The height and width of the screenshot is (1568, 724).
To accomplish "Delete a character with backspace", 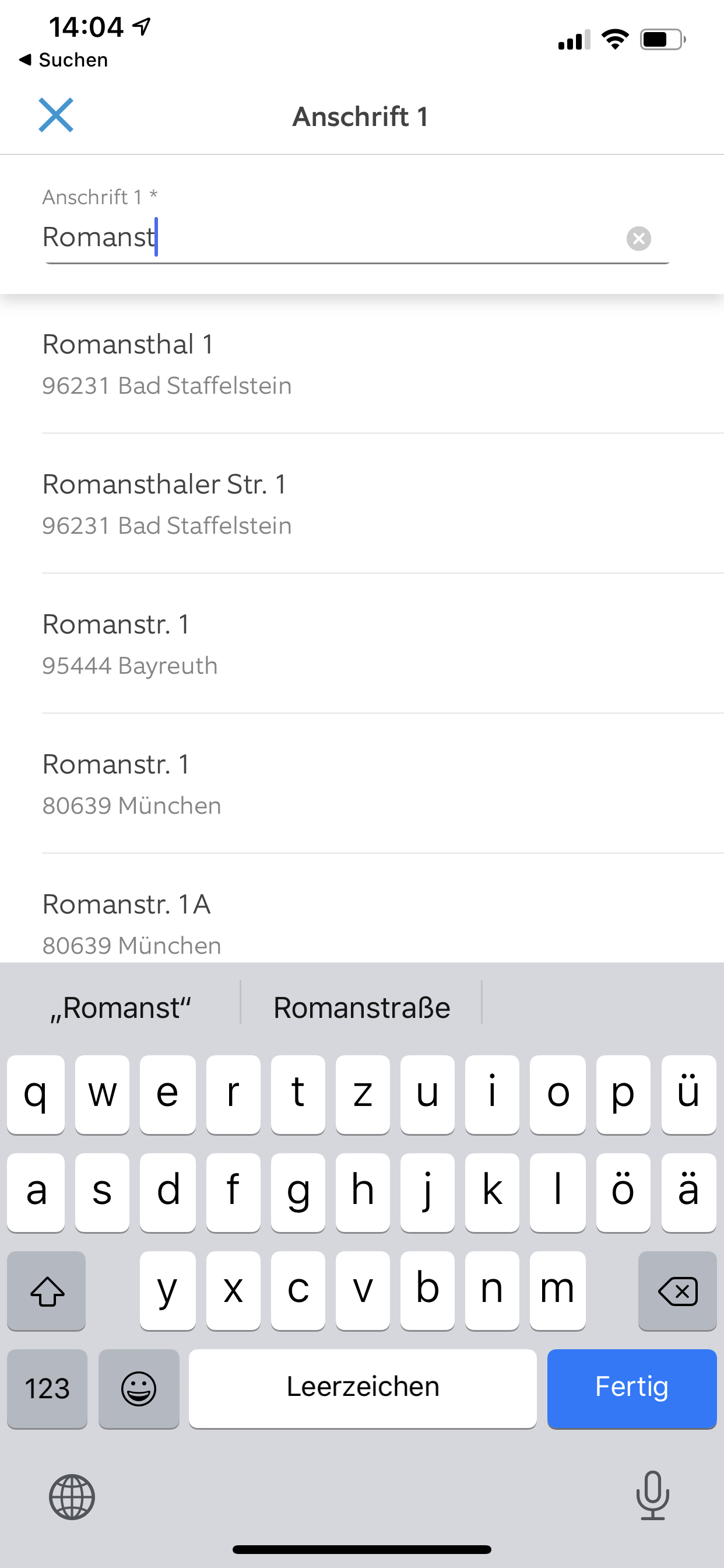I will tap(677, 1290).
